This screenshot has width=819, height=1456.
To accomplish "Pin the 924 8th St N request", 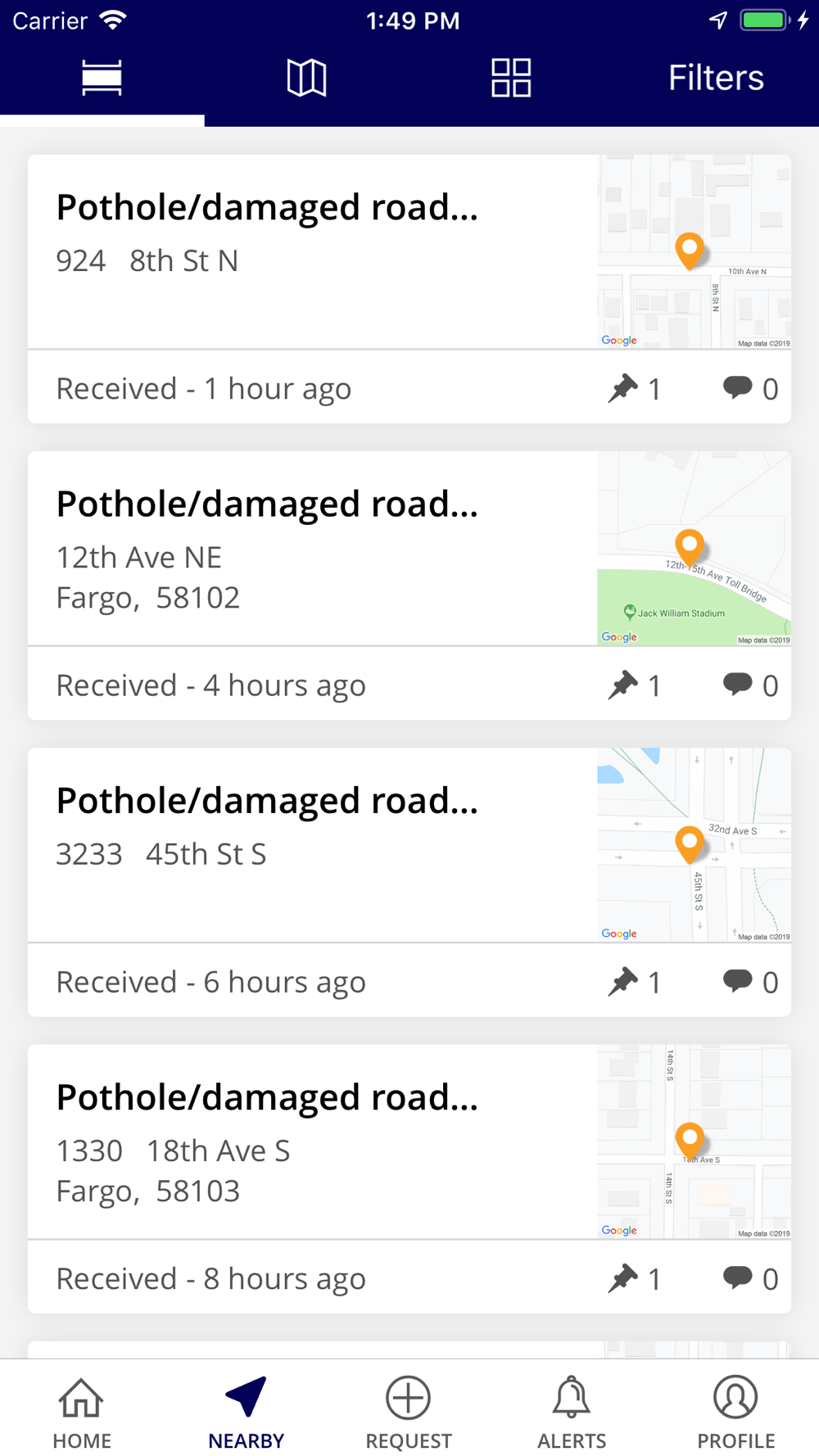I will pos(634,389).
